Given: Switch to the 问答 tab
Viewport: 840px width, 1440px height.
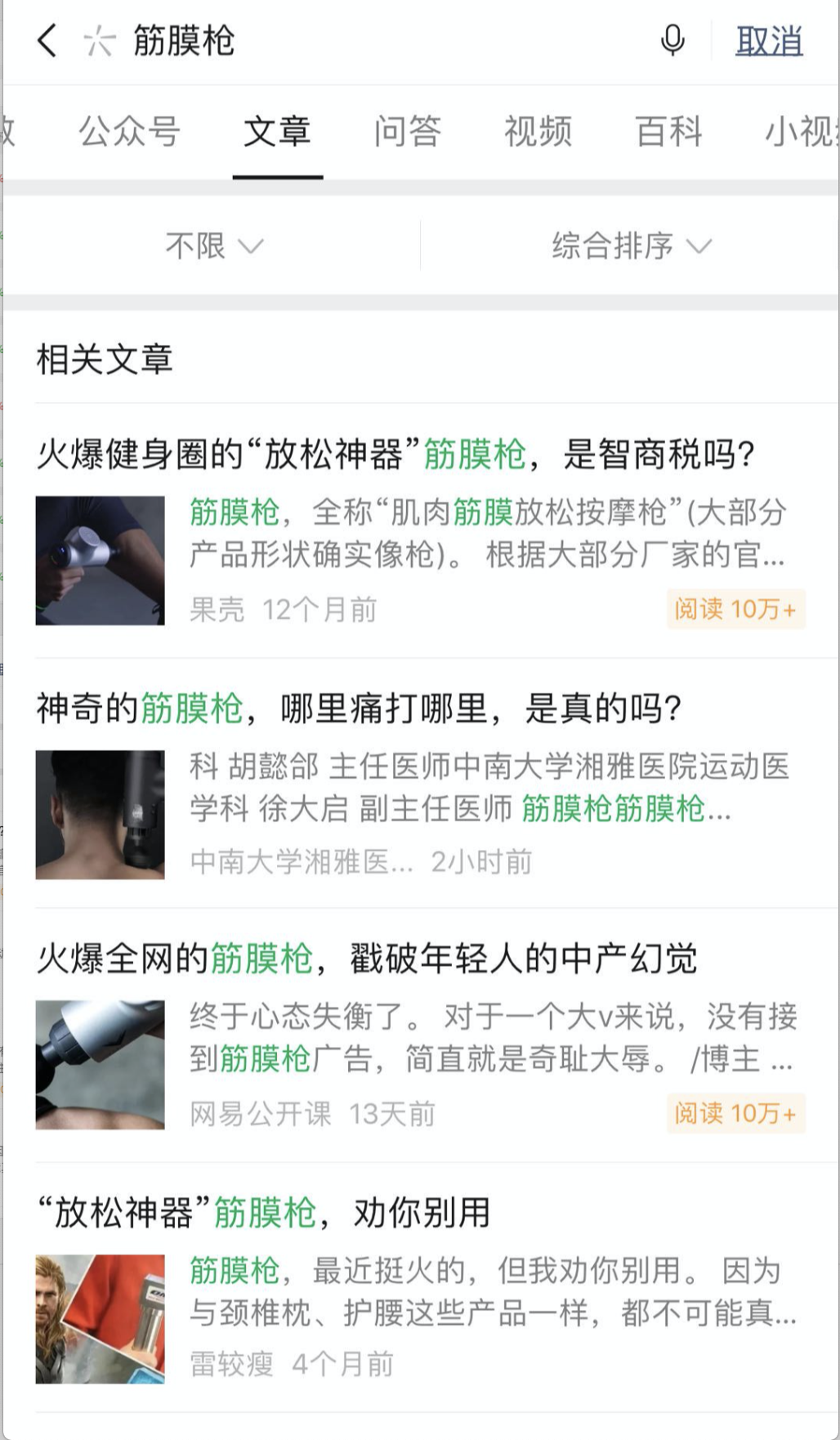Looking at the screenshot, I should click(x=408, y=132).
